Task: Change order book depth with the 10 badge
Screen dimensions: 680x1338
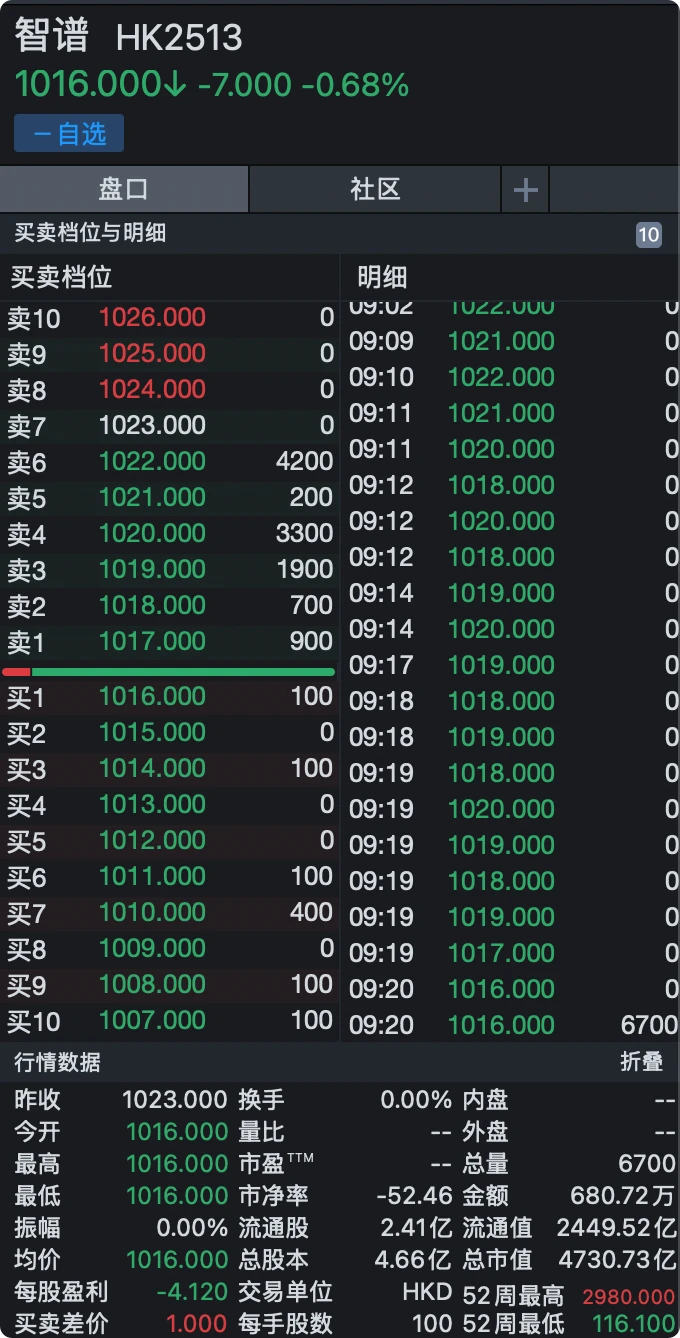Action: pos(649,235)
